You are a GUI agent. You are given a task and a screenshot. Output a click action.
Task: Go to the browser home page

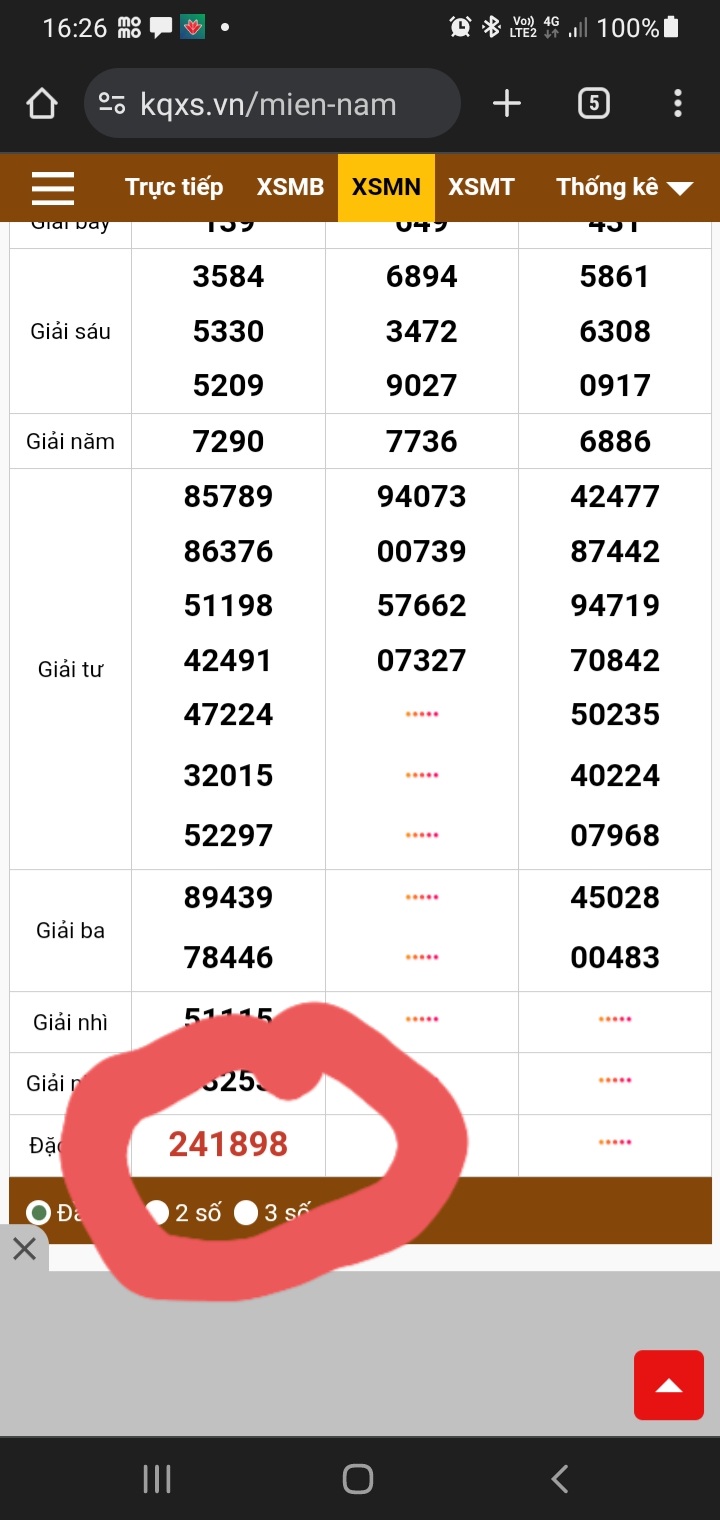click(42, 104)
